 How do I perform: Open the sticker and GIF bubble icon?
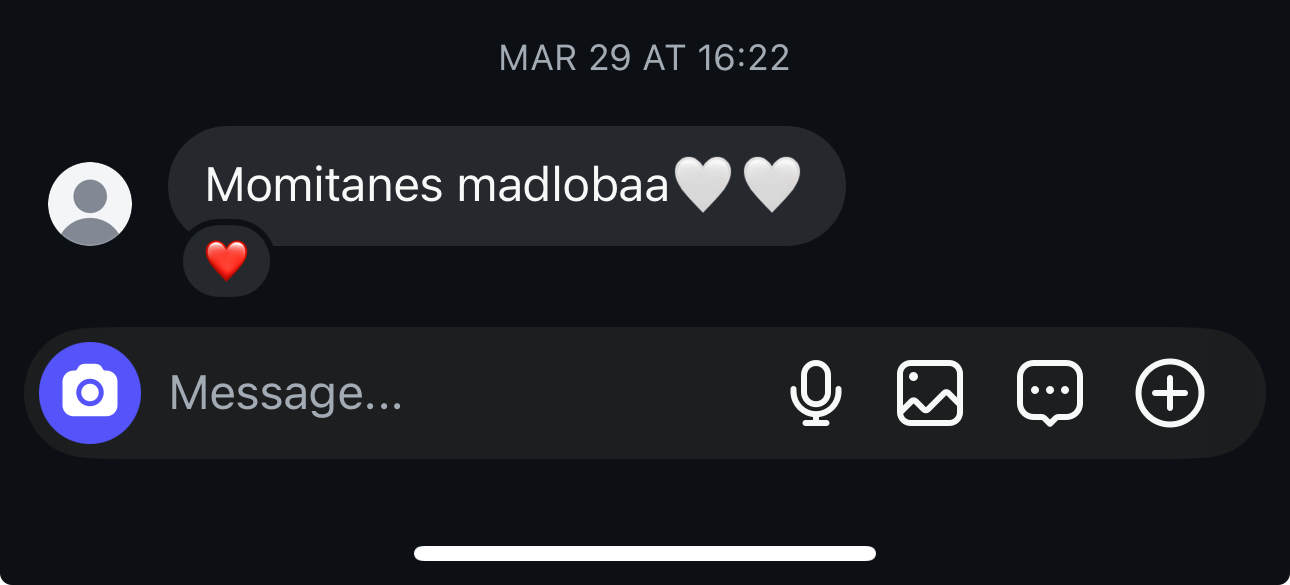click(1050, 393)
